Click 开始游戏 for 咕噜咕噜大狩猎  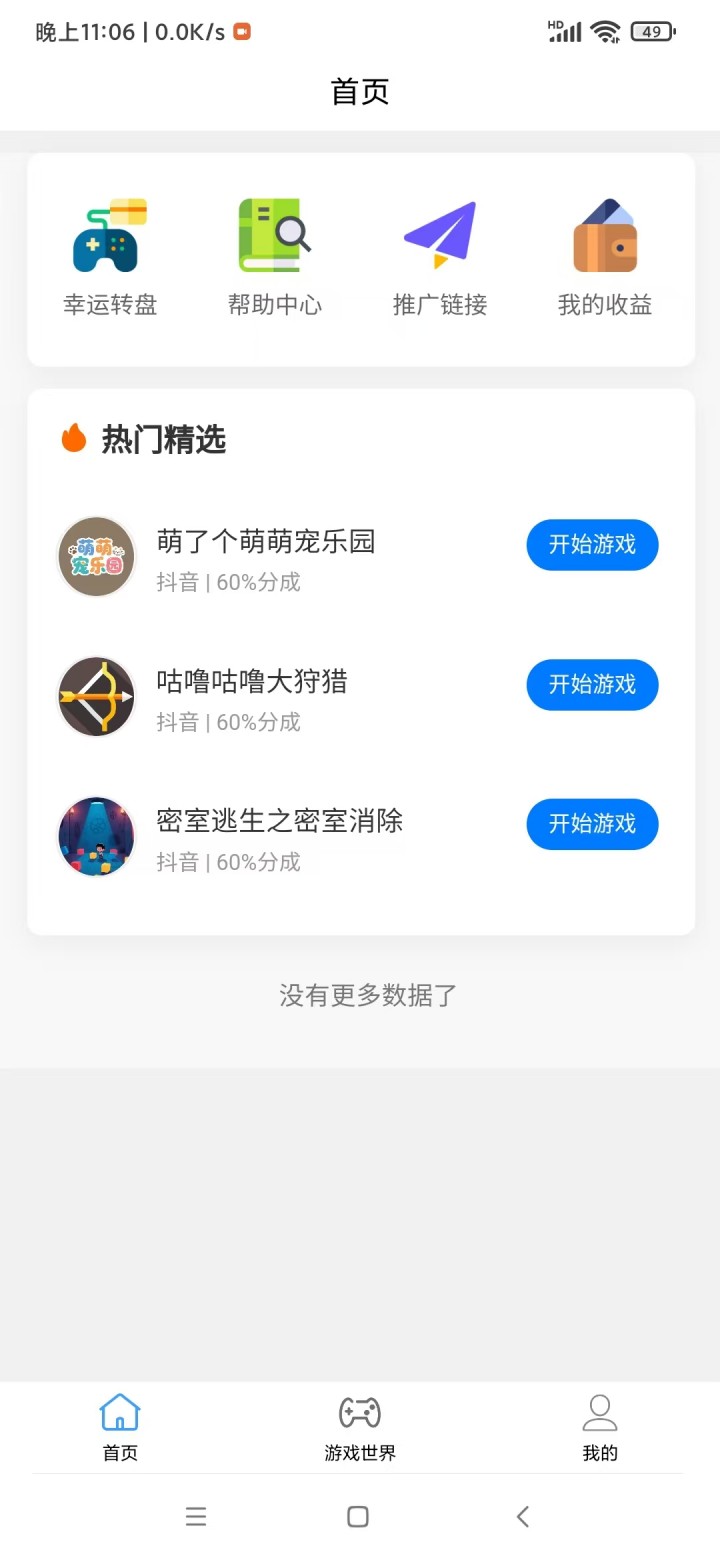tap(592, 685)
